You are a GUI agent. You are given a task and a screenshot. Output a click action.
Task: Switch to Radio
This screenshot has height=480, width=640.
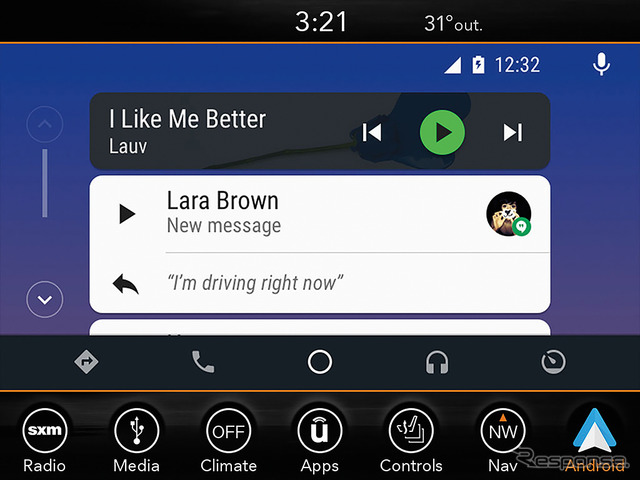pos(44,440)
